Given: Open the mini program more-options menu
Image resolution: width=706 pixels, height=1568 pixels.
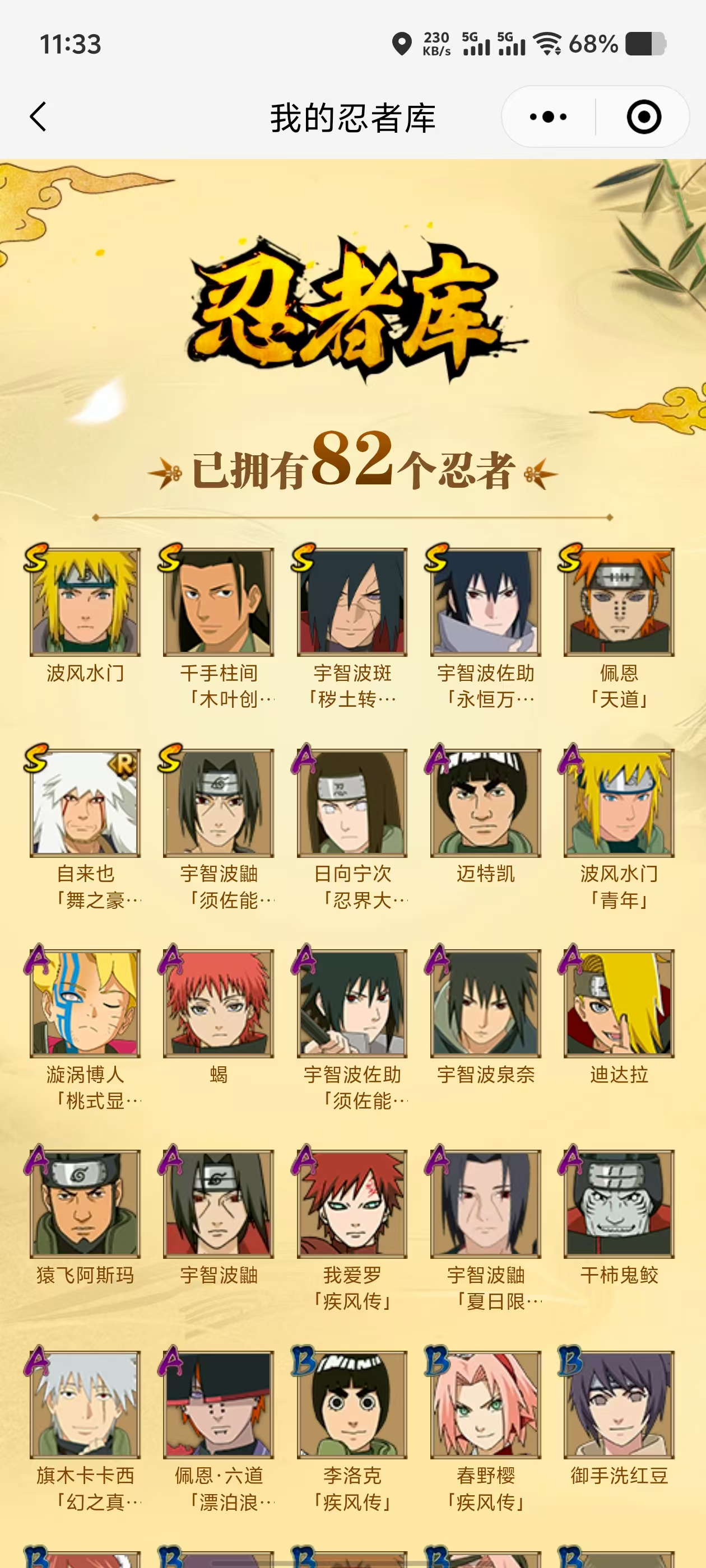Looking at the screenshot, I should 548,116.
